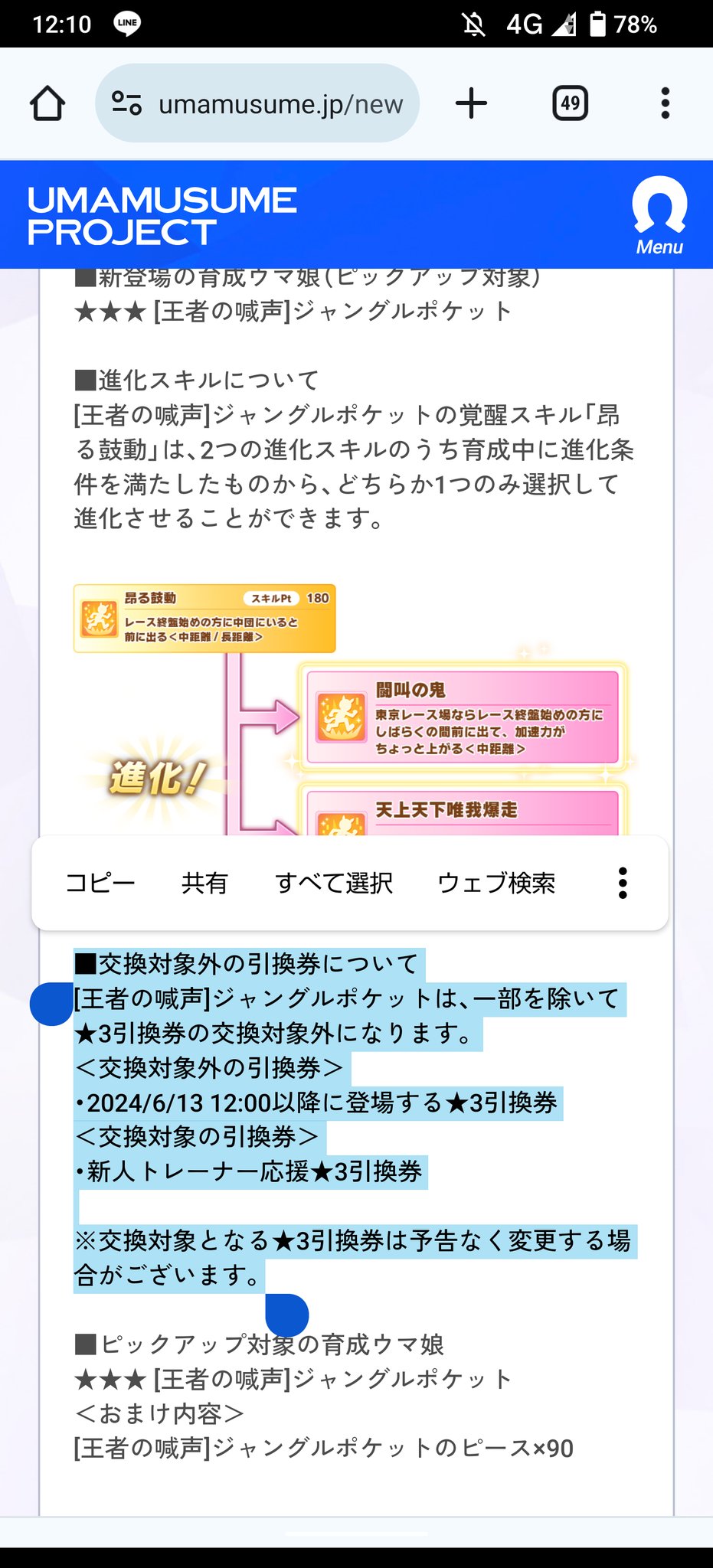Tap the umamusume.jp address bar
Image resolution: width=713 pixels, height=1568 pixels.
pyautogui.click(x=257, y=103)
